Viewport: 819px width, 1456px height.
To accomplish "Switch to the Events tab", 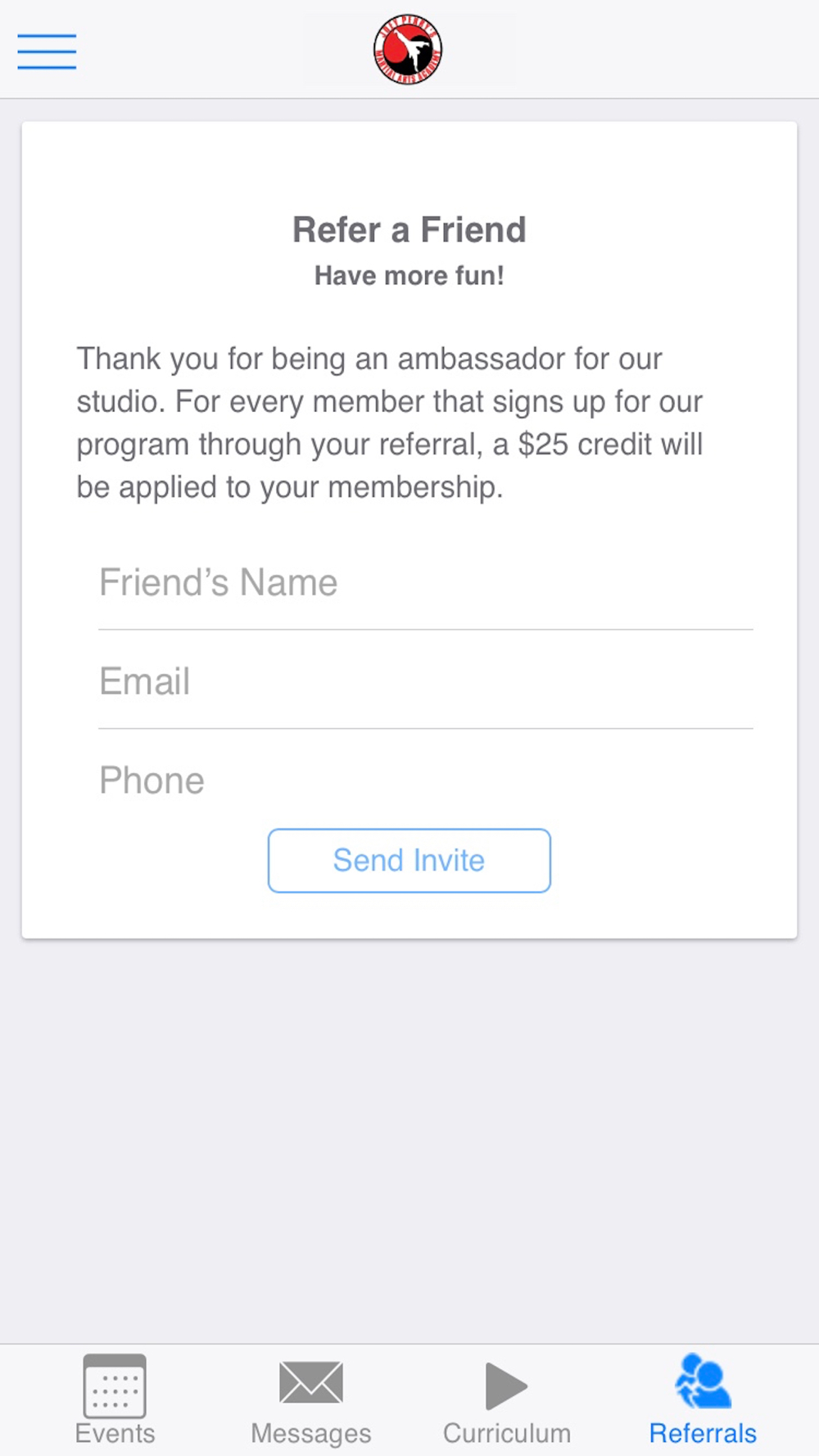I will (x=115, y=1400).
